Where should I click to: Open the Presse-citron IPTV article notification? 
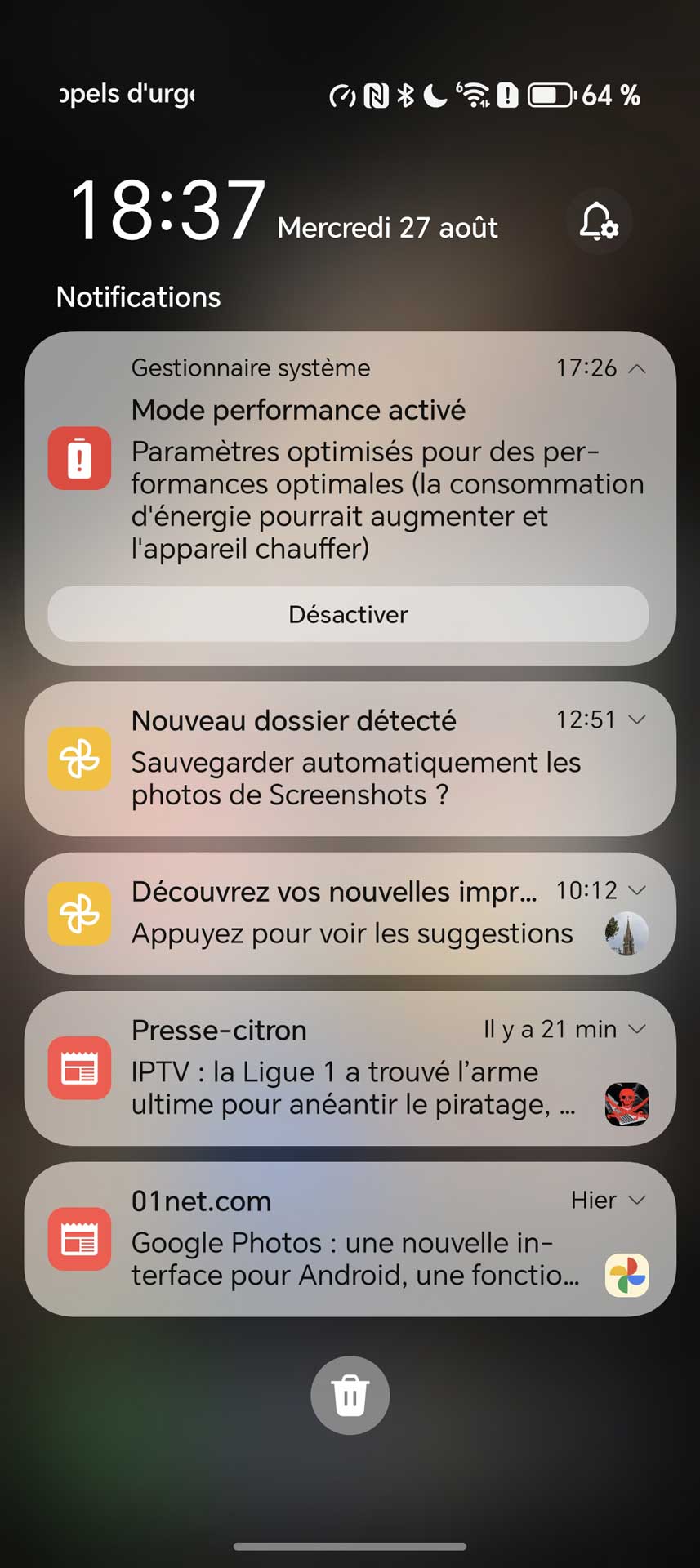coord(350,1068)
